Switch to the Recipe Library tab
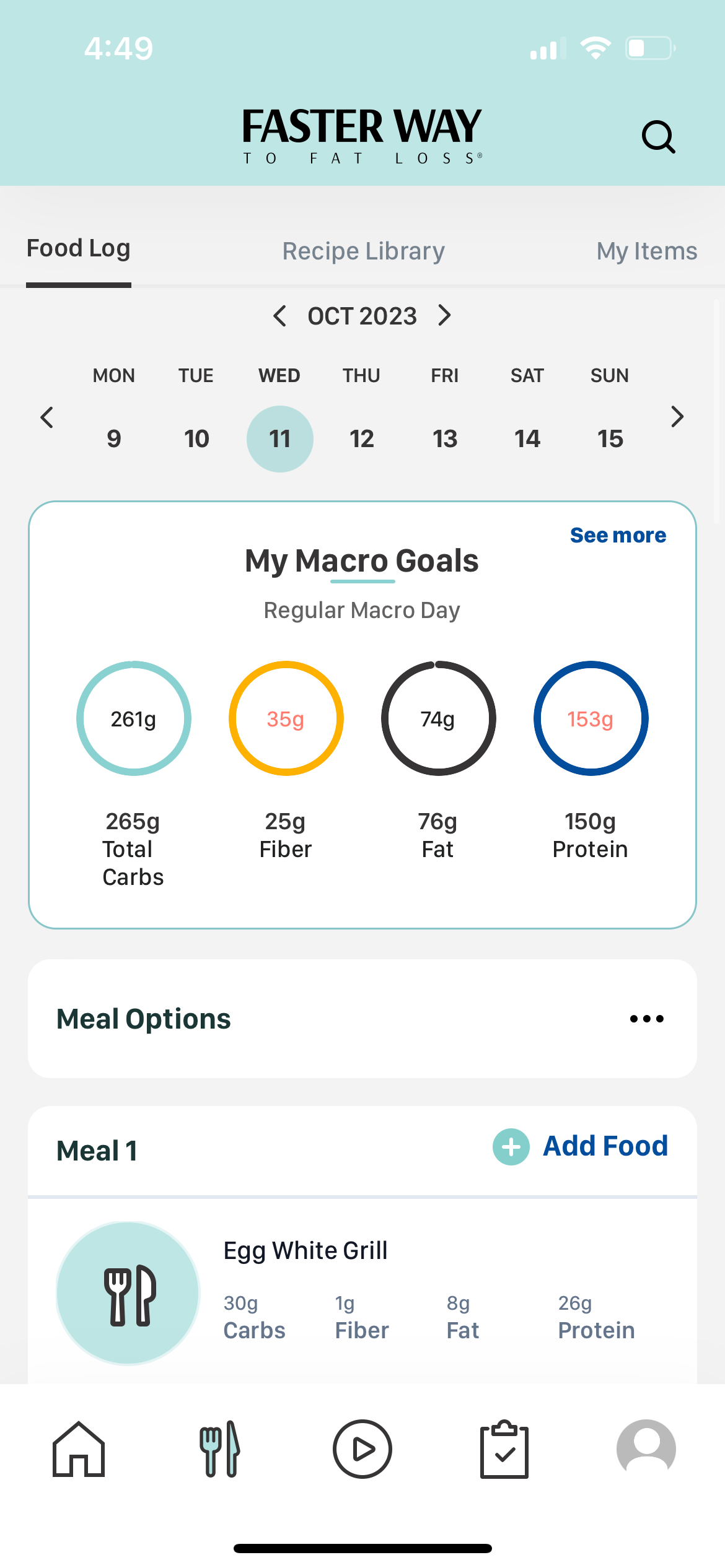The width and height of the screenshot is (725, 1568). pyautogui.click(x=362, y=251)
